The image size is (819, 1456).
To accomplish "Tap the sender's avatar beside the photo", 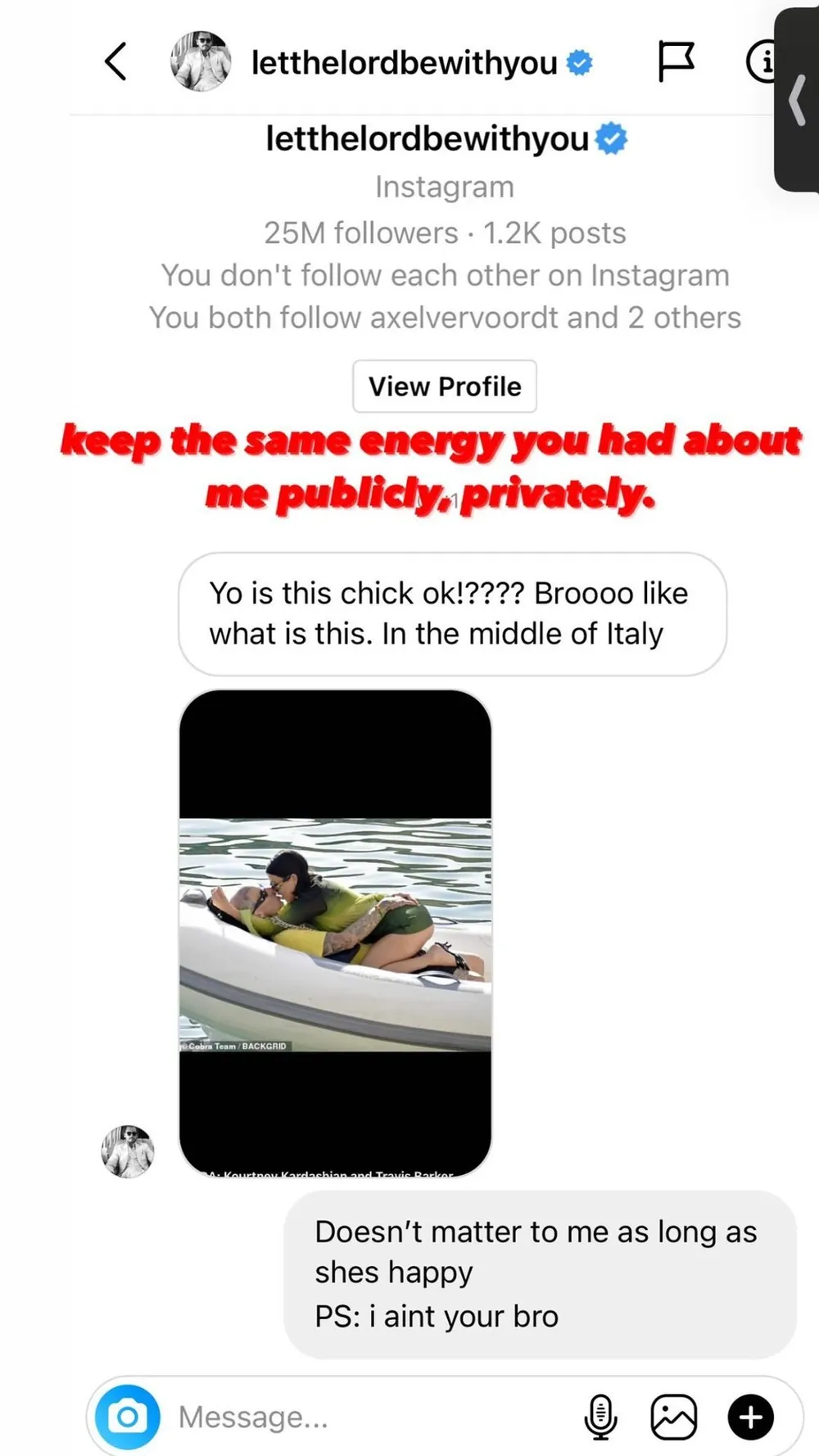I will (127, 1151).
